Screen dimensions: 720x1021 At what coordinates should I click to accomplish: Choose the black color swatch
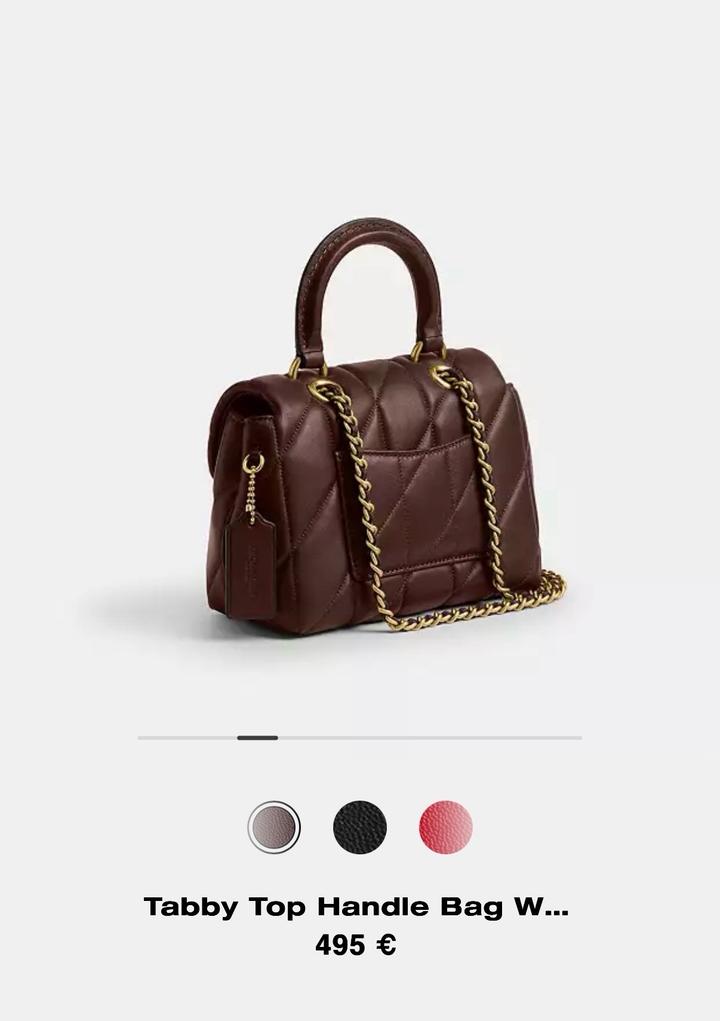coord(360,827)
